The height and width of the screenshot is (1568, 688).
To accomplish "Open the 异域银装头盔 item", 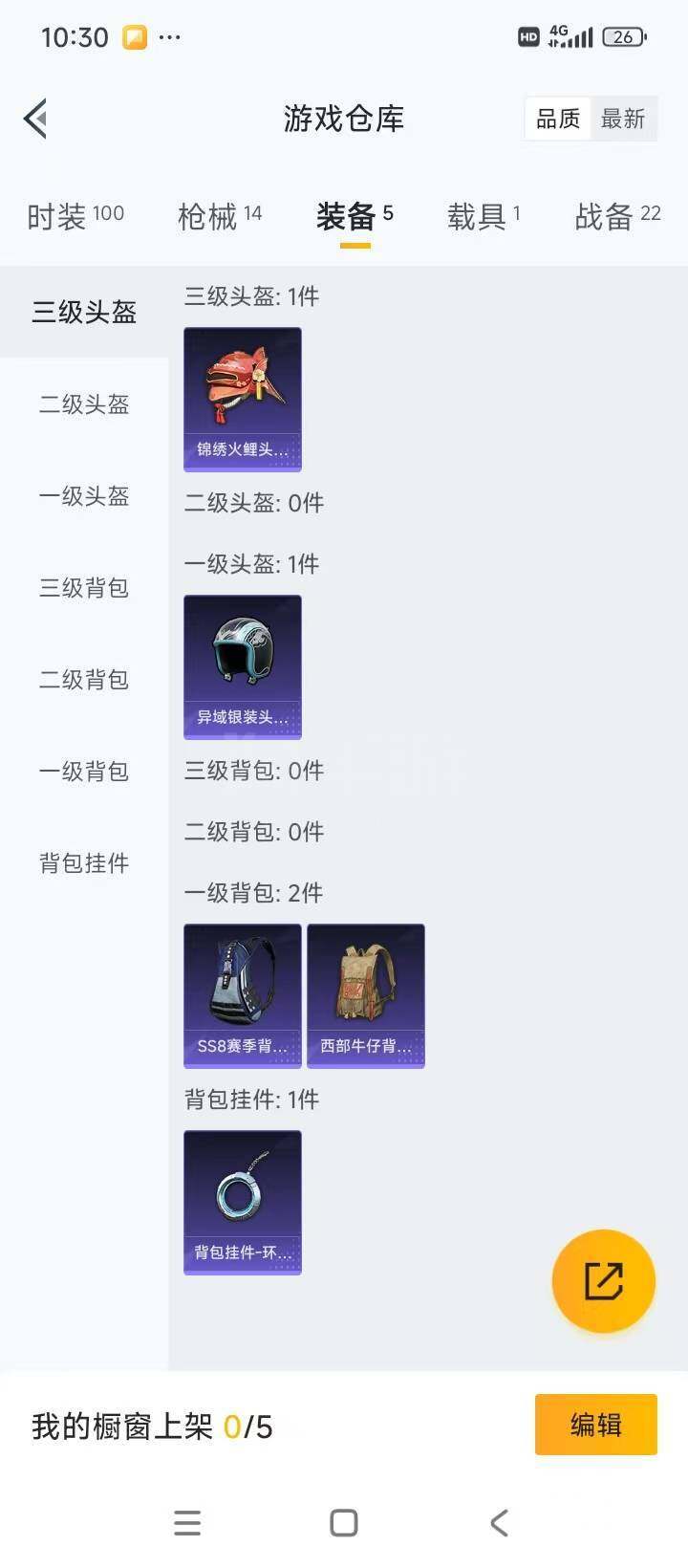I will [x=243, y=667].
